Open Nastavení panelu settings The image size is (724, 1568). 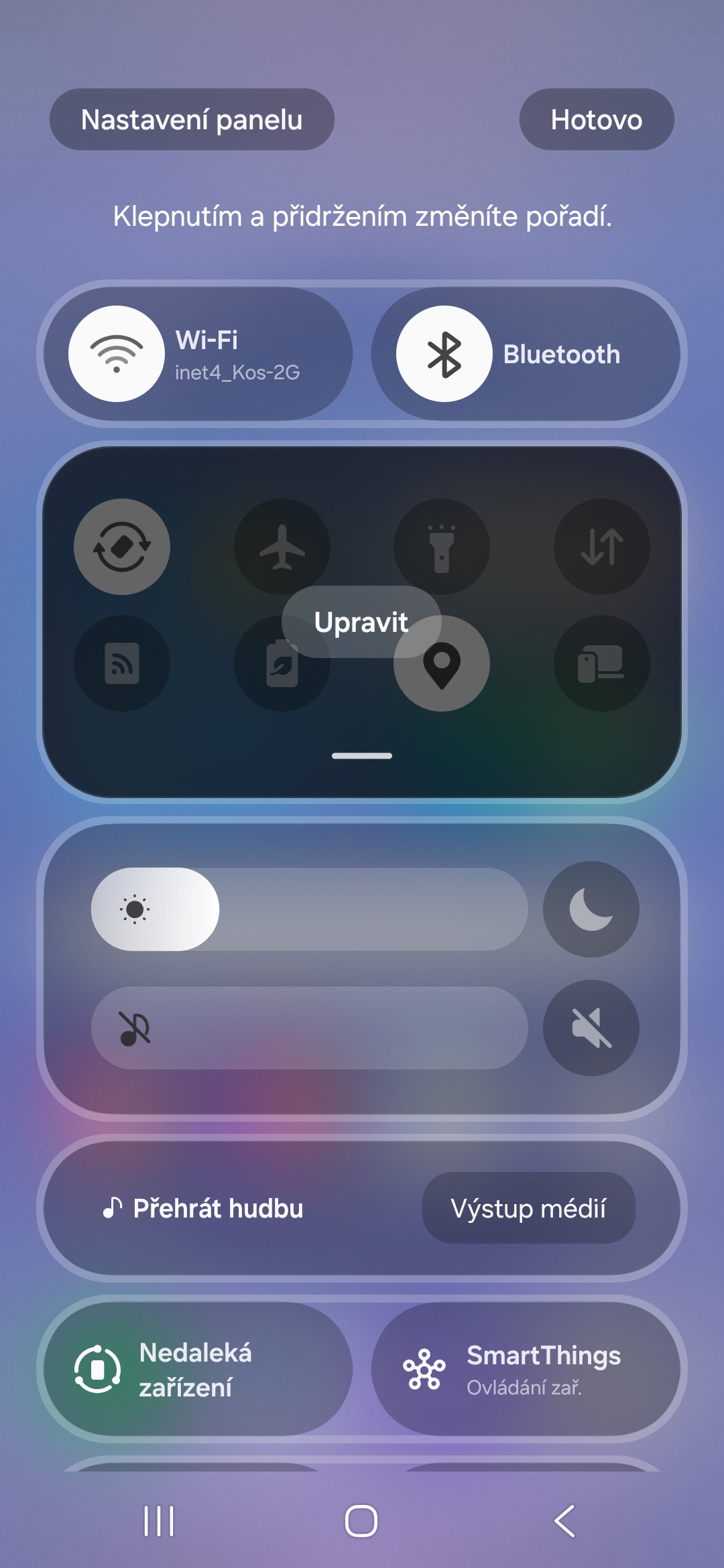click(x=192, y=119)
